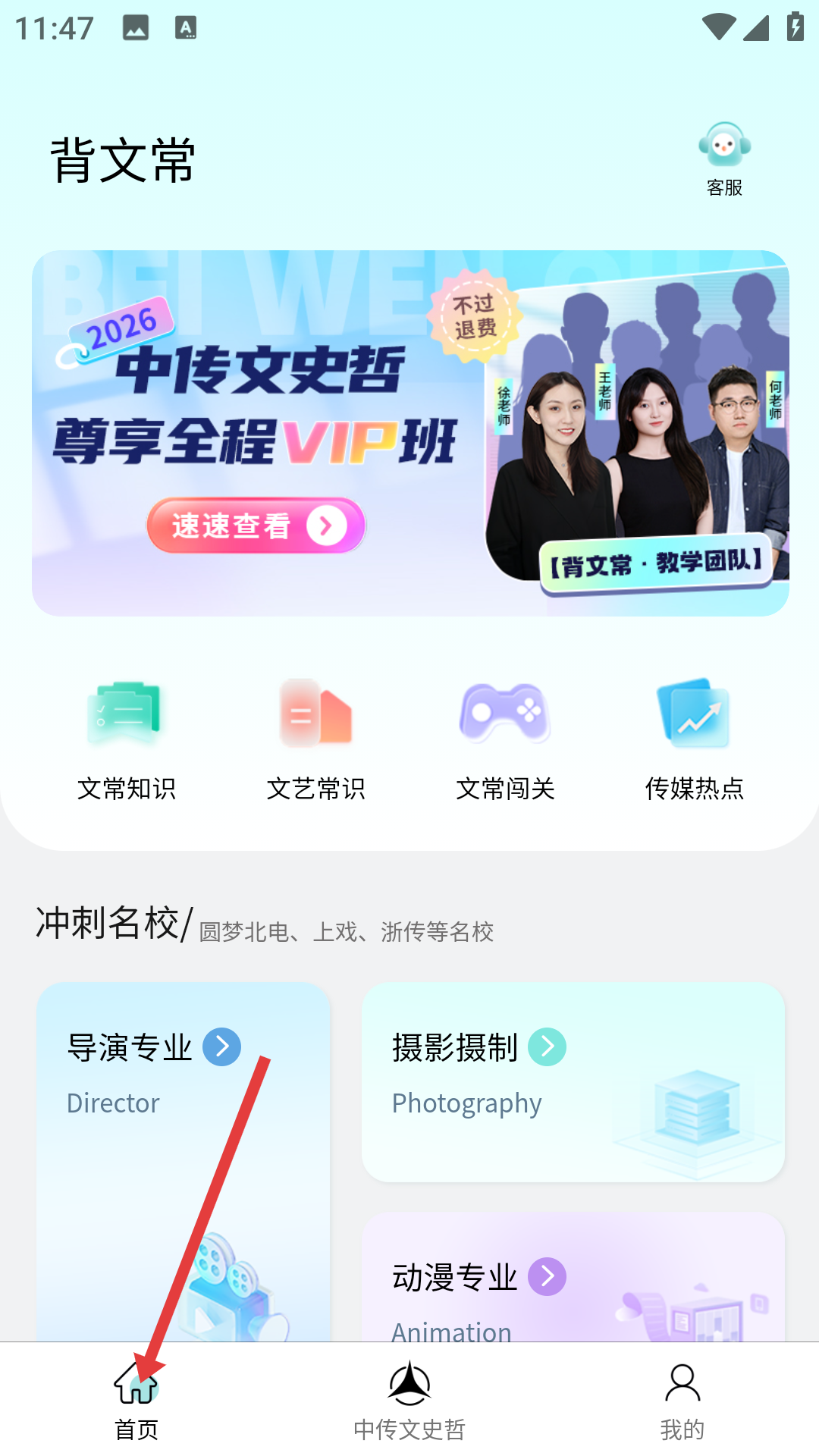Viewport: 819px width, 1456px height.
Task: Open the 动漫专业 Animation card
Action: 573,1282
